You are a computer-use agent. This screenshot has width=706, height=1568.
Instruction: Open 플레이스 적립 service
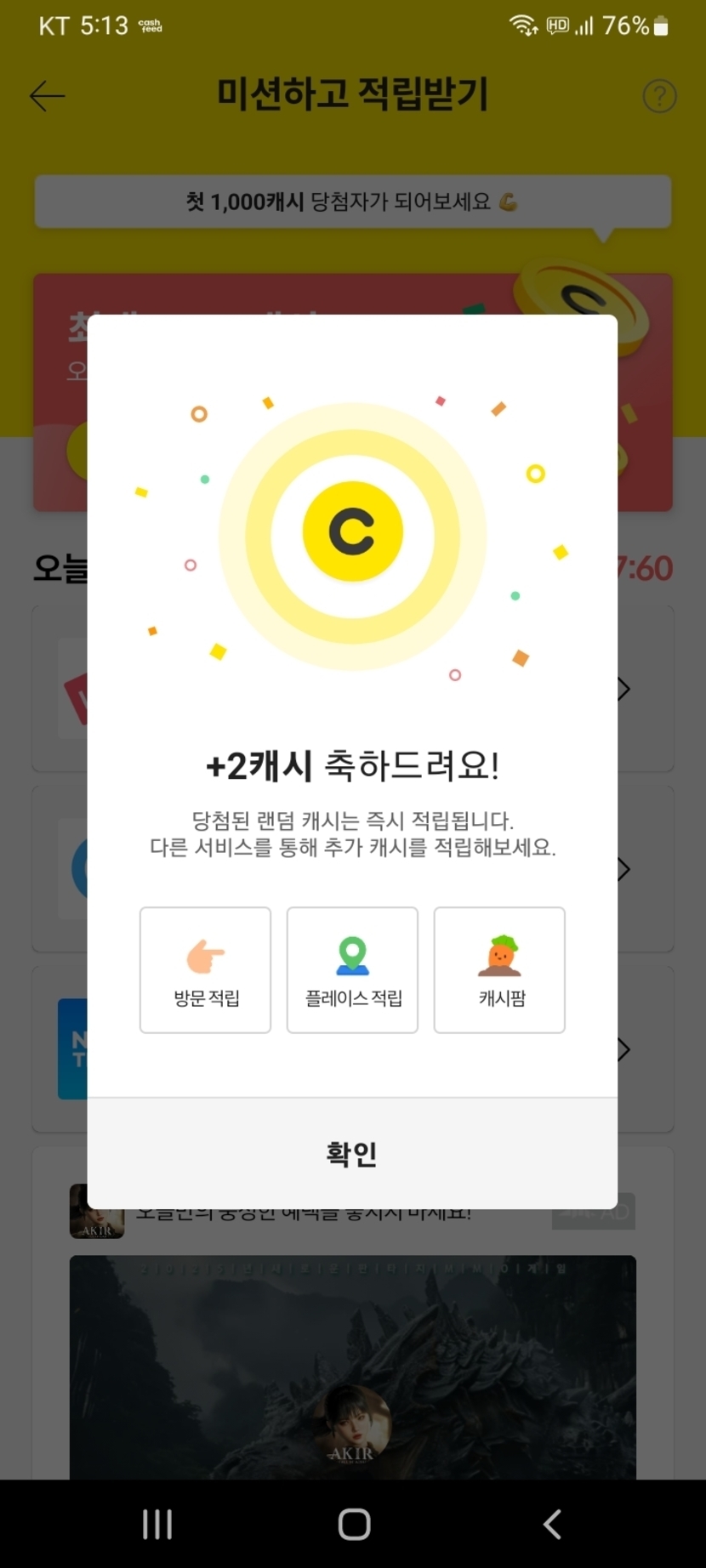[352, 970]
